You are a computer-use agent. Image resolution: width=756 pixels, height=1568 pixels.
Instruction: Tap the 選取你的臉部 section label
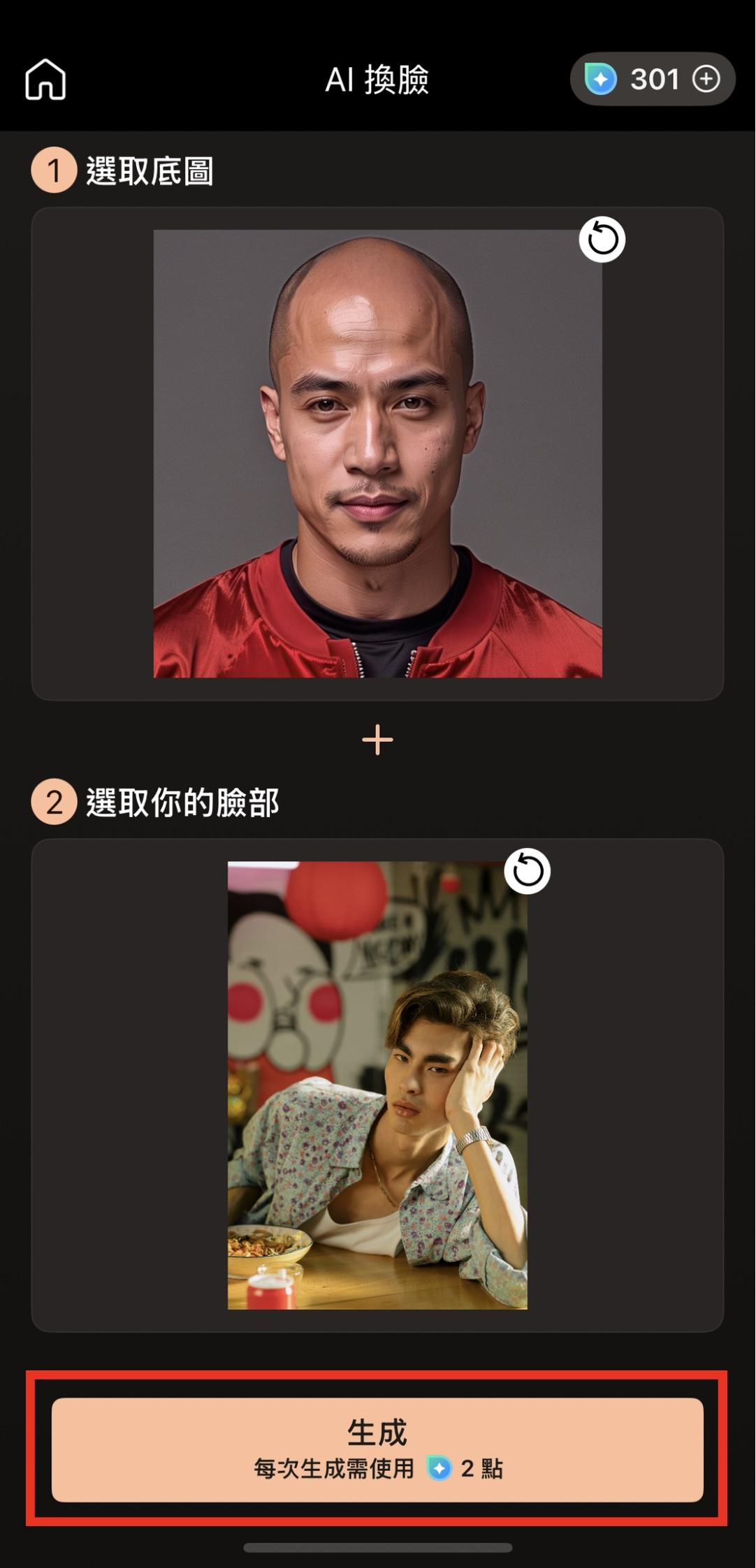pos(183,803)
